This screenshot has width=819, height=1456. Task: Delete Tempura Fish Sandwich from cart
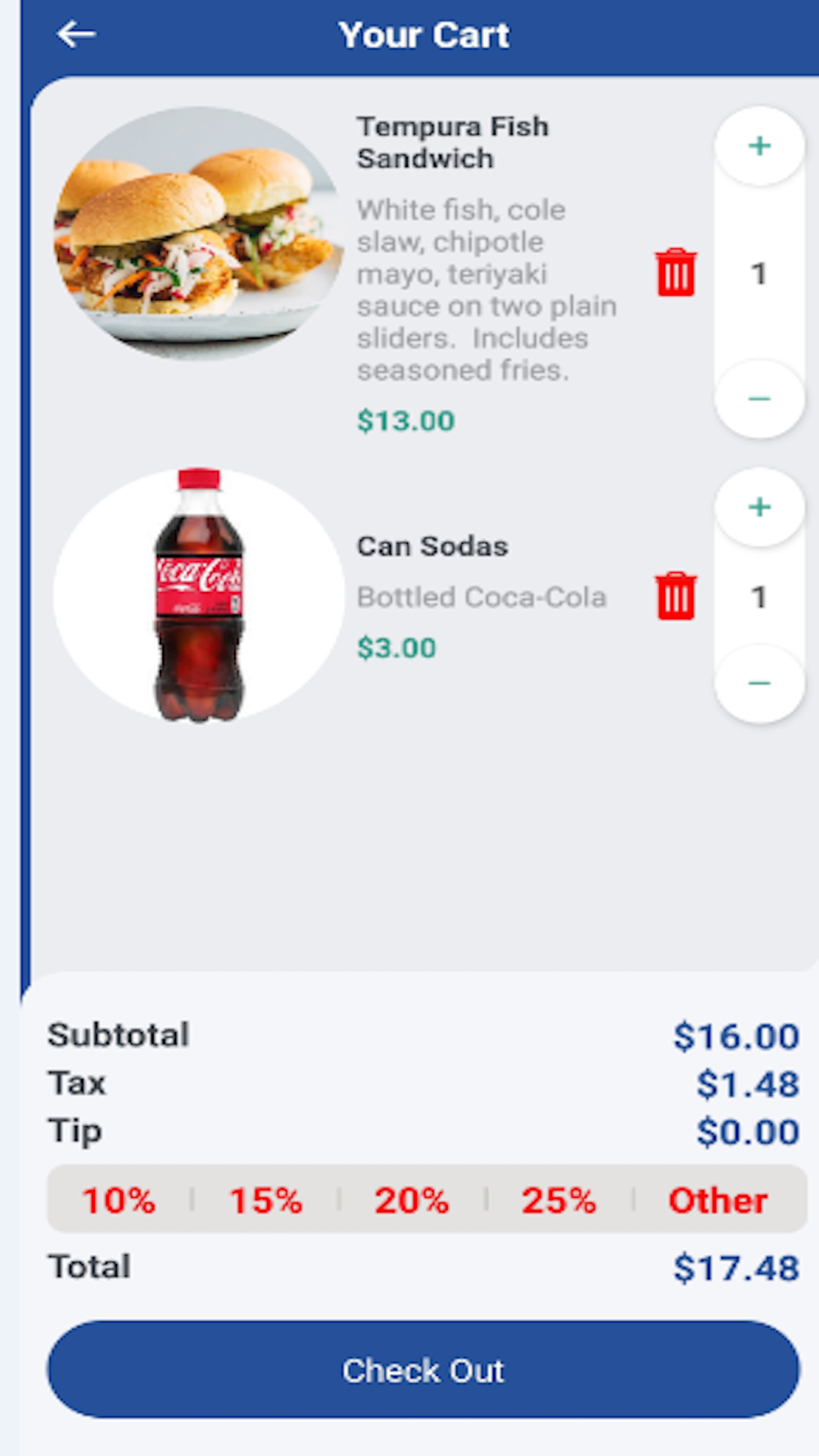(x=676, y=273)
